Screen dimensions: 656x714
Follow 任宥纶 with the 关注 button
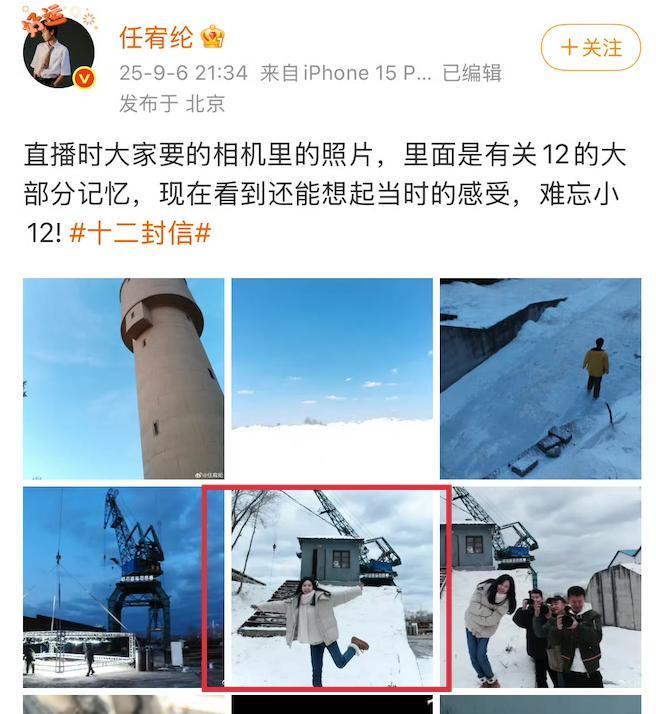pyautogui.click(x=590, y=47)
